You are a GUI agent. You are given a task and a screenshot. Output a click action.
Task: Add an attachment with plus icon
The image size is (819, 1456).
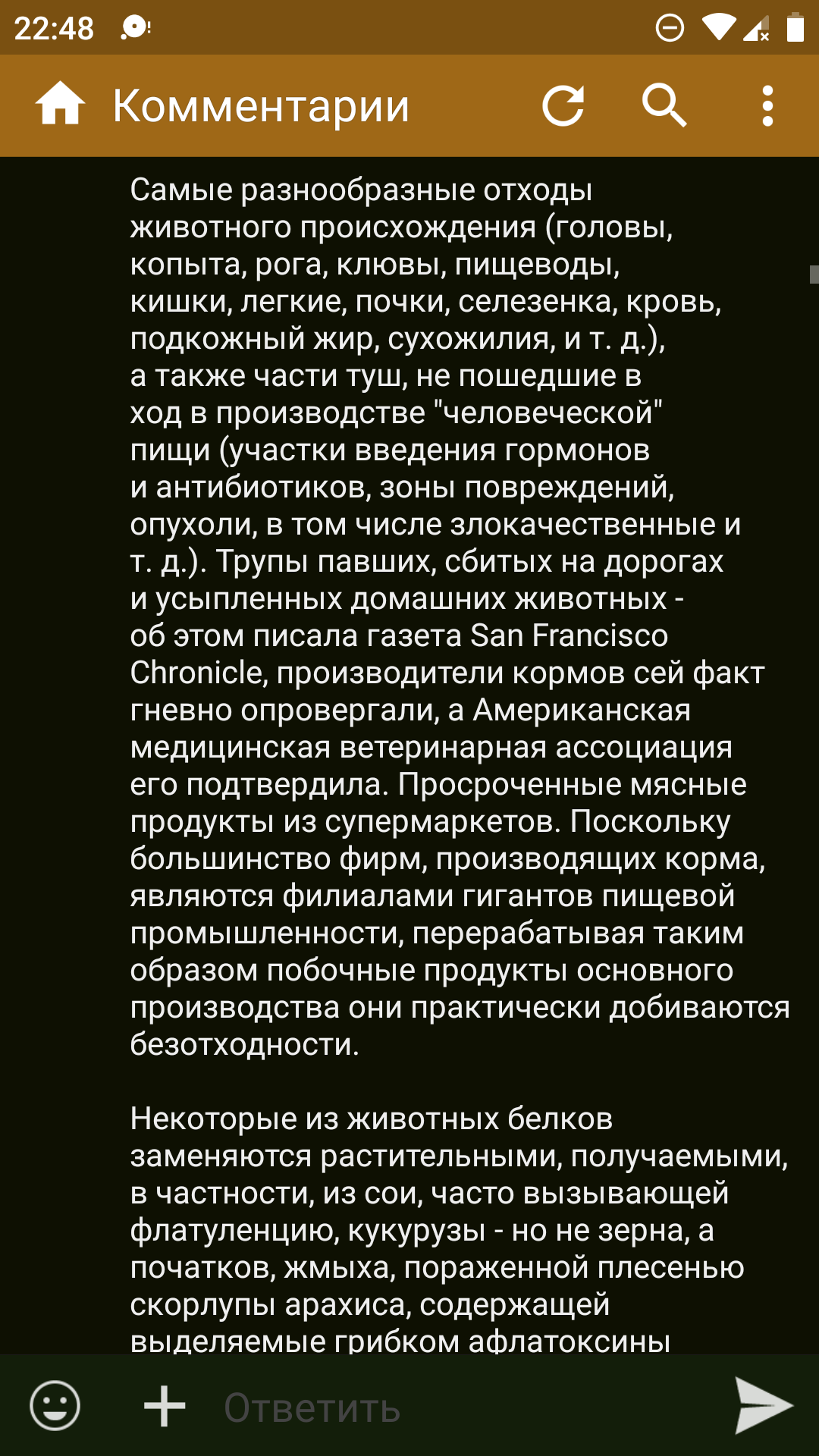[x=165, y=1406]
